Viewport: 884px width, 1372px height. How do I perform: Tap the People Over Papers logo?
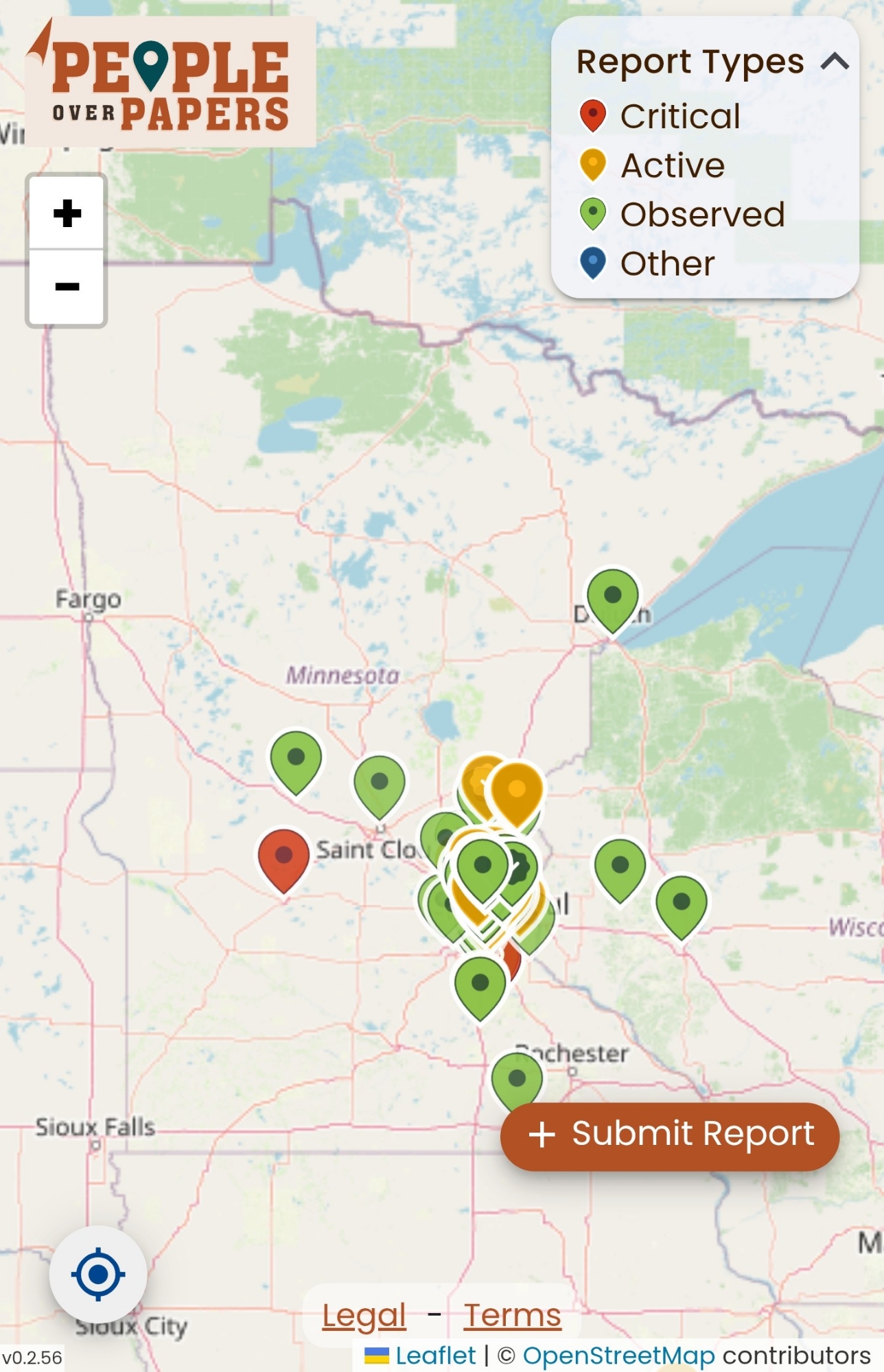click(x=171, y=84)
